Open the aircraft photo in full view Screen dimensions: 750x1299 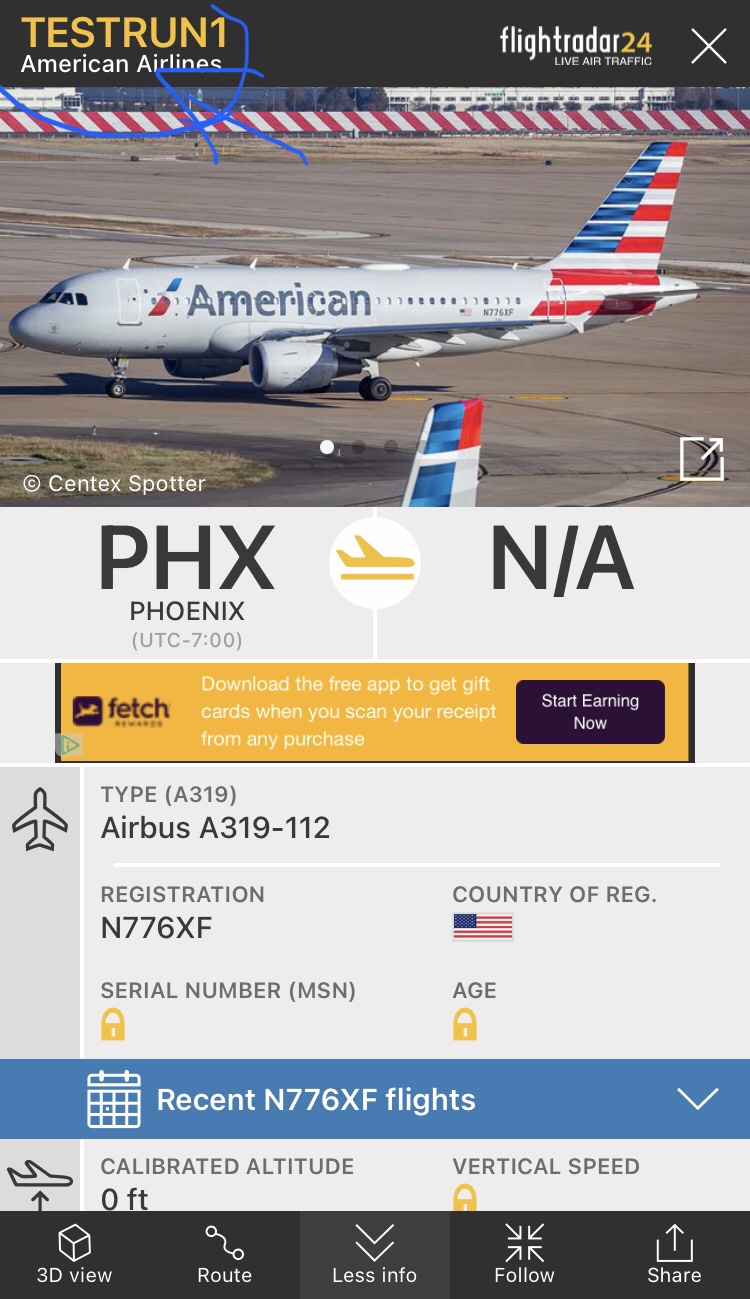[701, 459]
